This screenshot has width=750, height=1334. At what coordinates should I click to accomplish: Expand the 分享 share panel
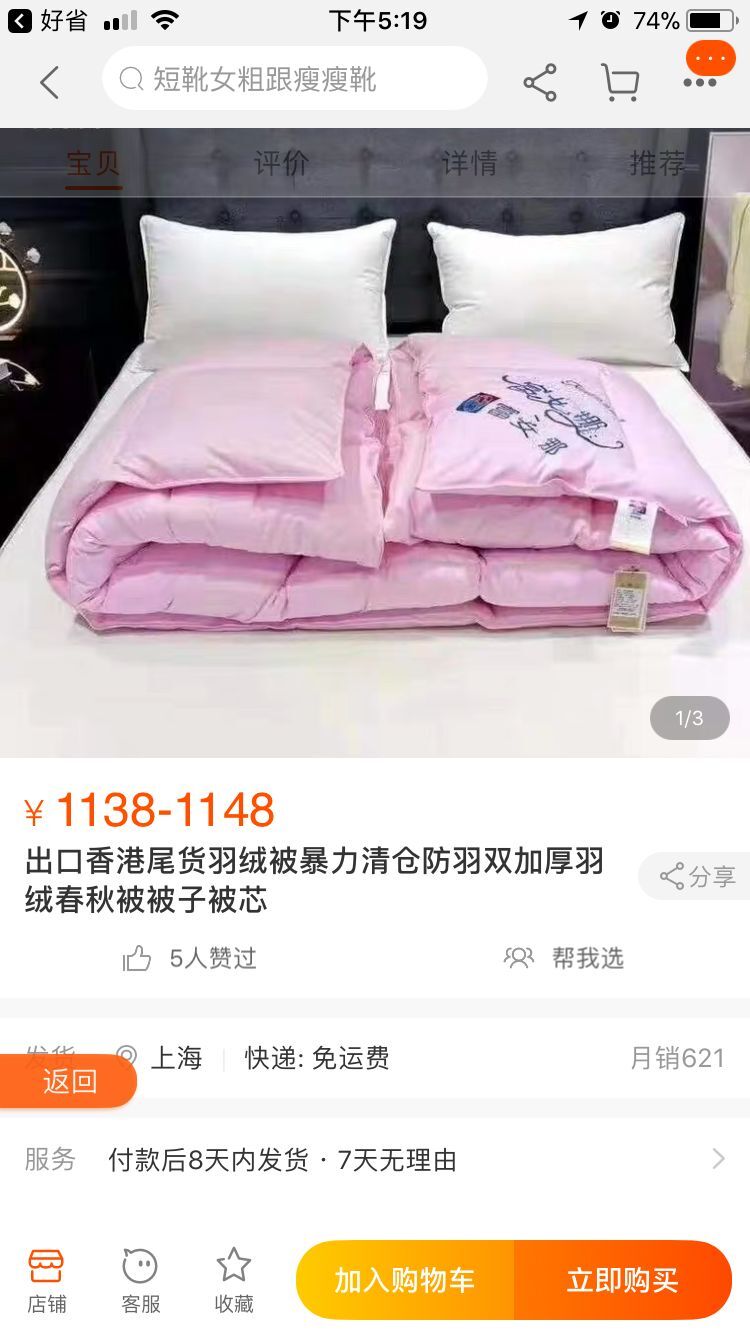pyautogui.click(x=693, y=876)
